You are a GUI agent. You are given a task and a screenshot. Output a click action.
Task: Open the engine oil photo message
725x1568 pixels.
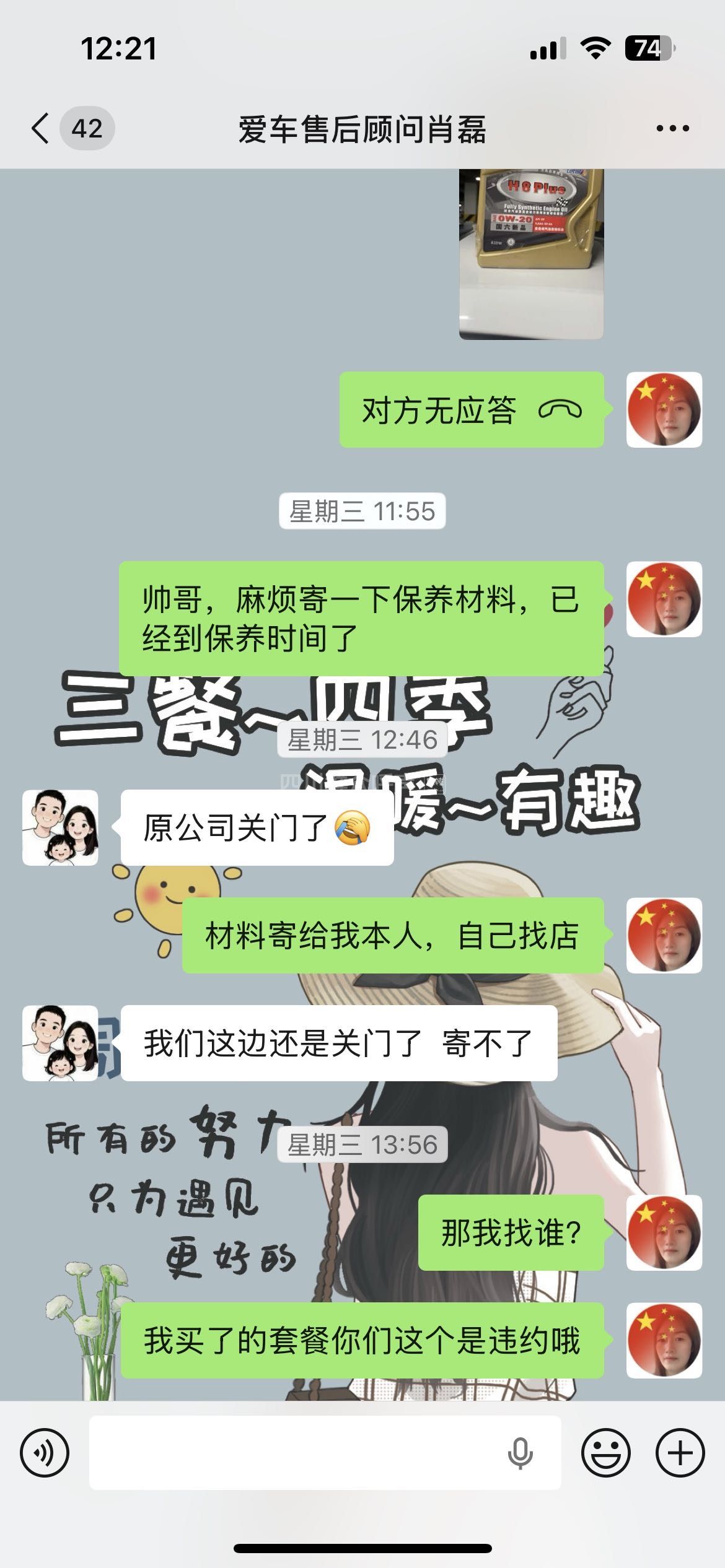tap(531, 254)
